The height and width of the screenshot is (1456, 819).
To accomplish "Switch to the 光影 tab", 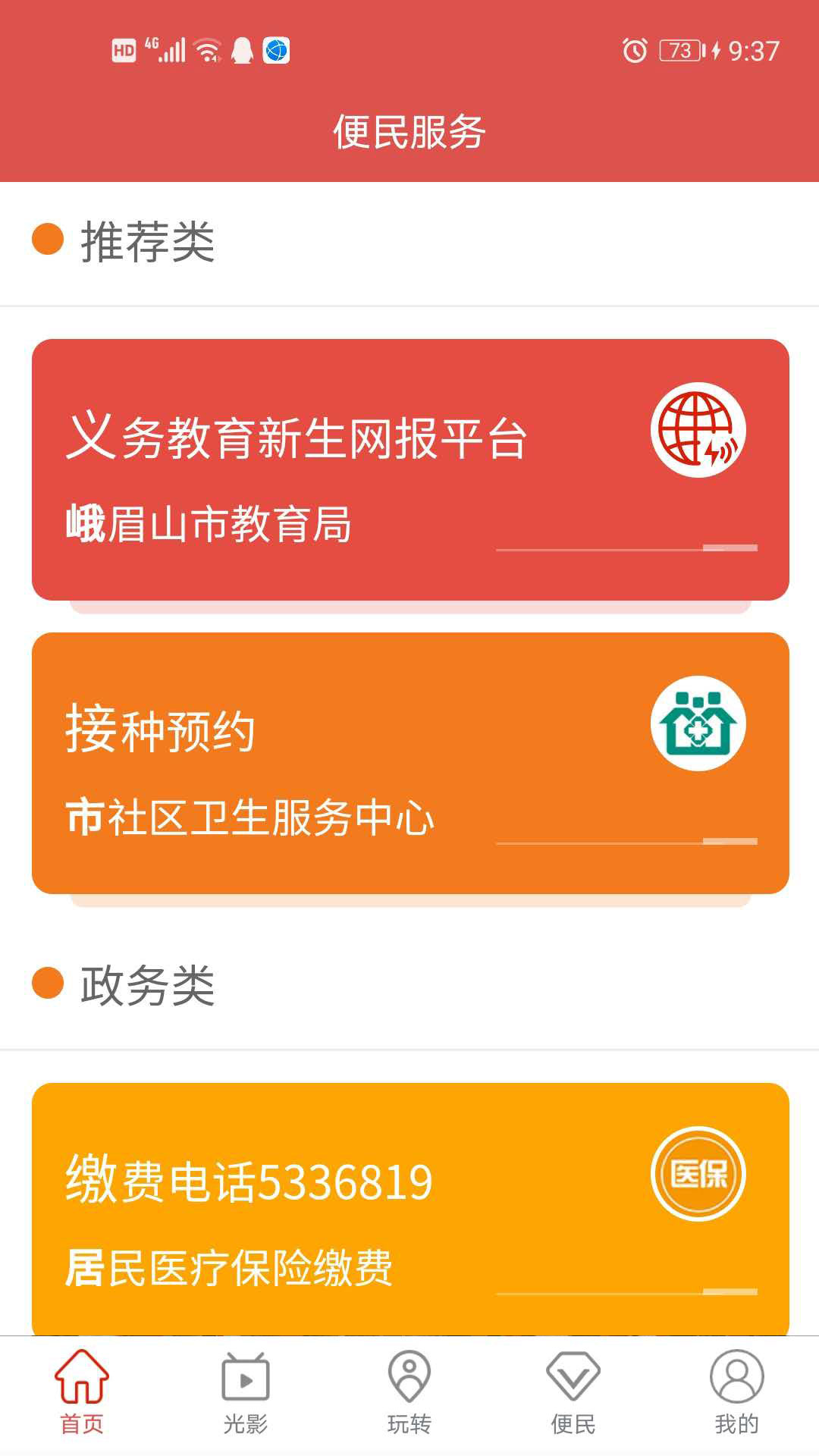I will pyautogui.click(x=246, y=1392).
